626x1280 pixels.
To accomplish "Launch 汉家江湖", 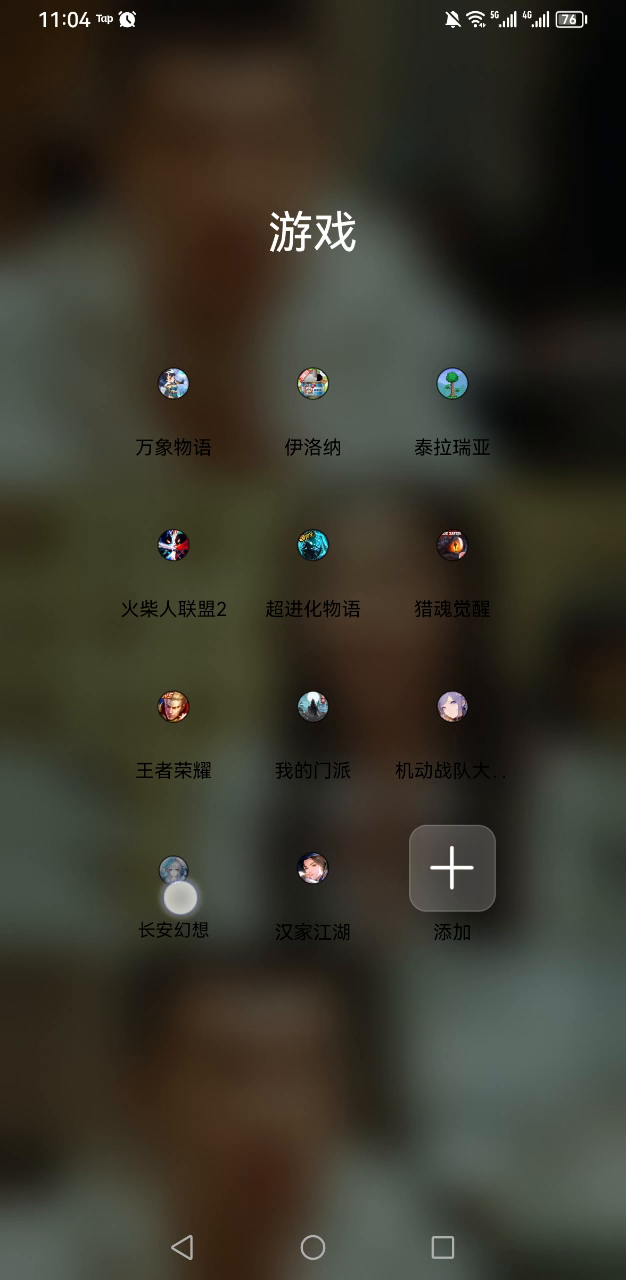I will (x=313, y=868).
